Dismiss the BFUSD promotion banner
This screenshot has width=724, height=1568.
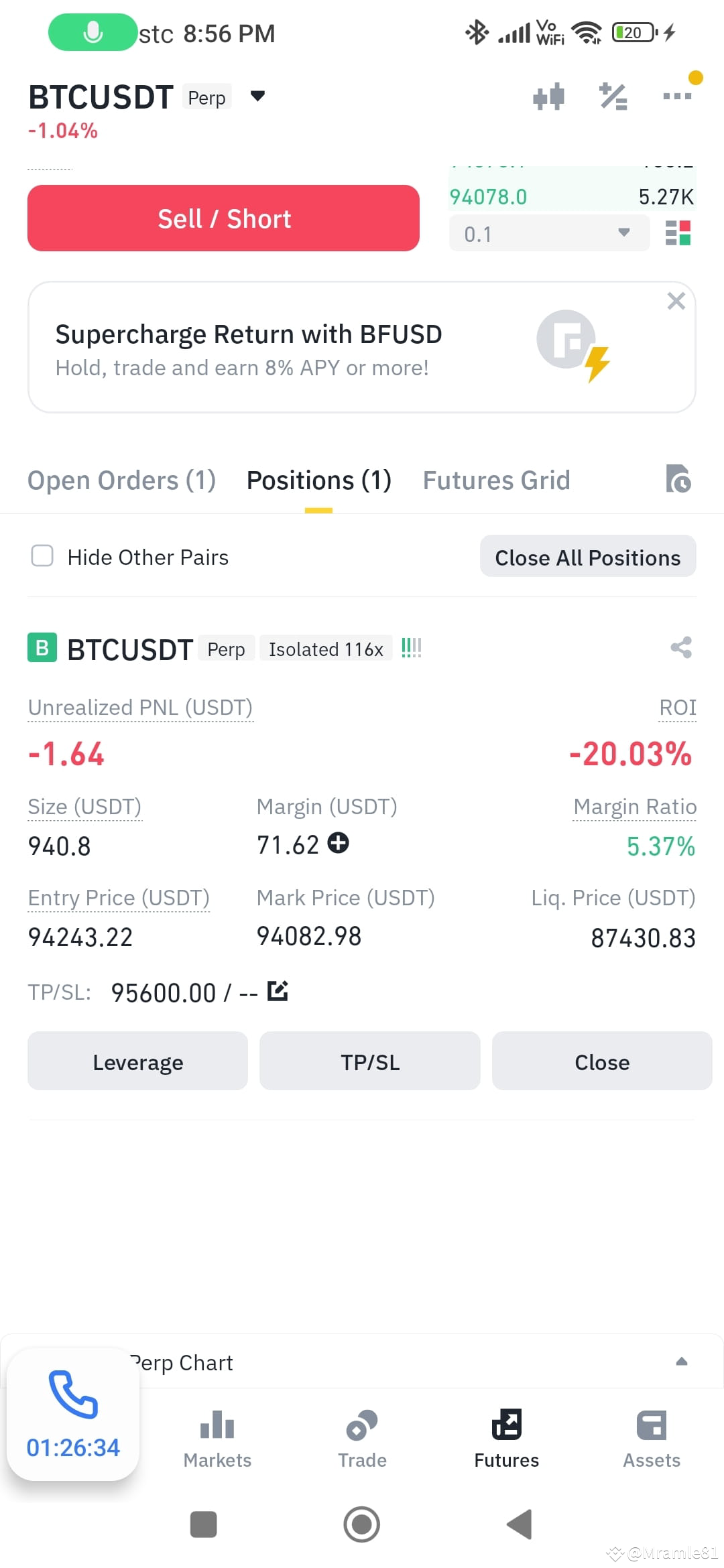pos(676,300)
